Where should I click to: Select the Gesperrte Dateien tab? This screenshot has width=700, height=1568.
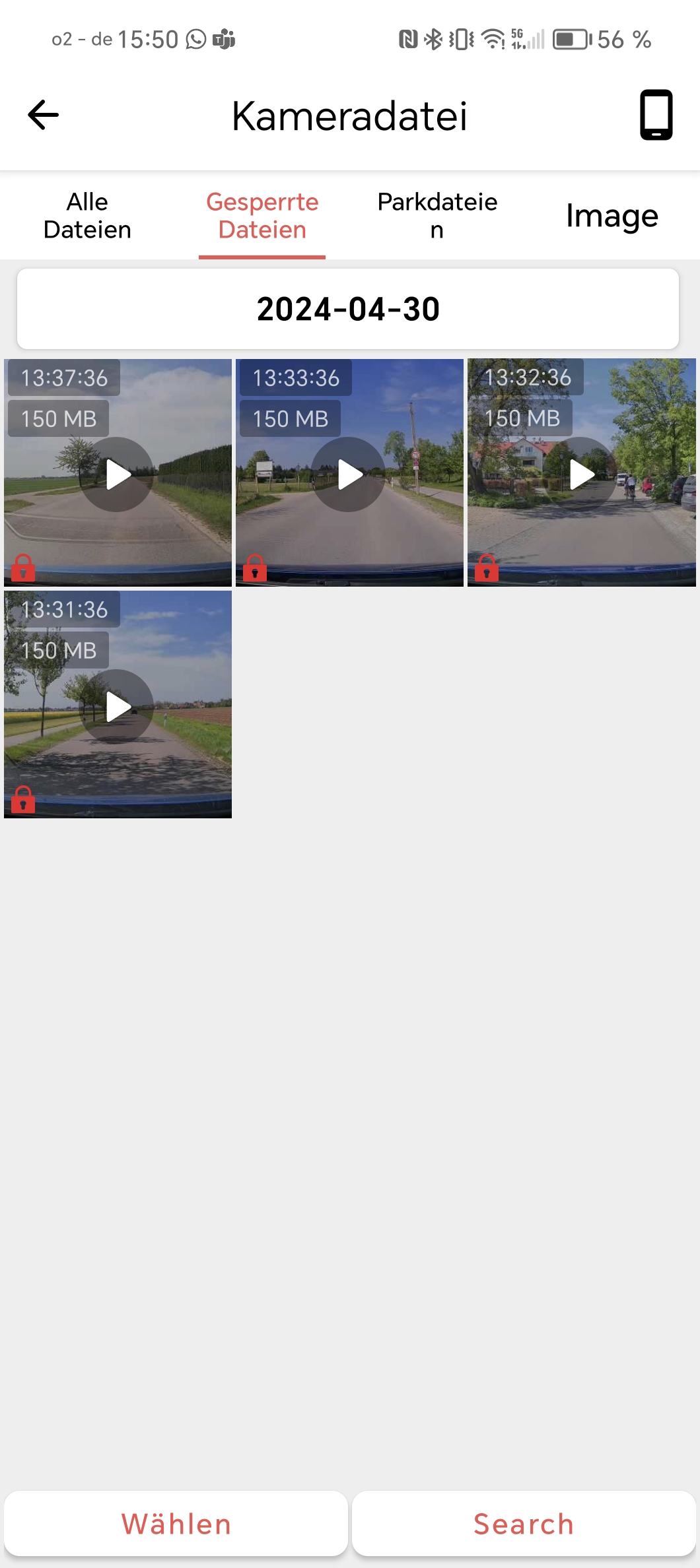coord(262,216)
